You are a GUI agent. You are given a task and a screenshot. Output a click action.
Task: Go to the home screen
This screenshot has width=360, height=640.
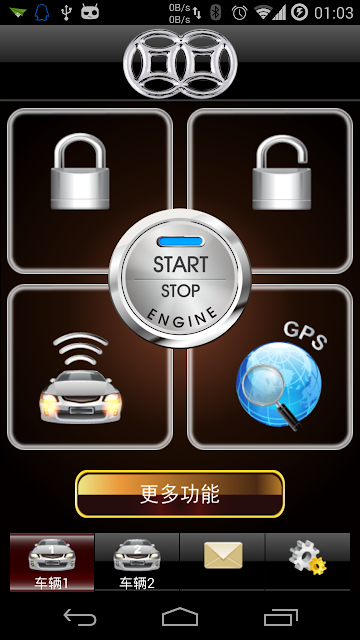[180, 617]
